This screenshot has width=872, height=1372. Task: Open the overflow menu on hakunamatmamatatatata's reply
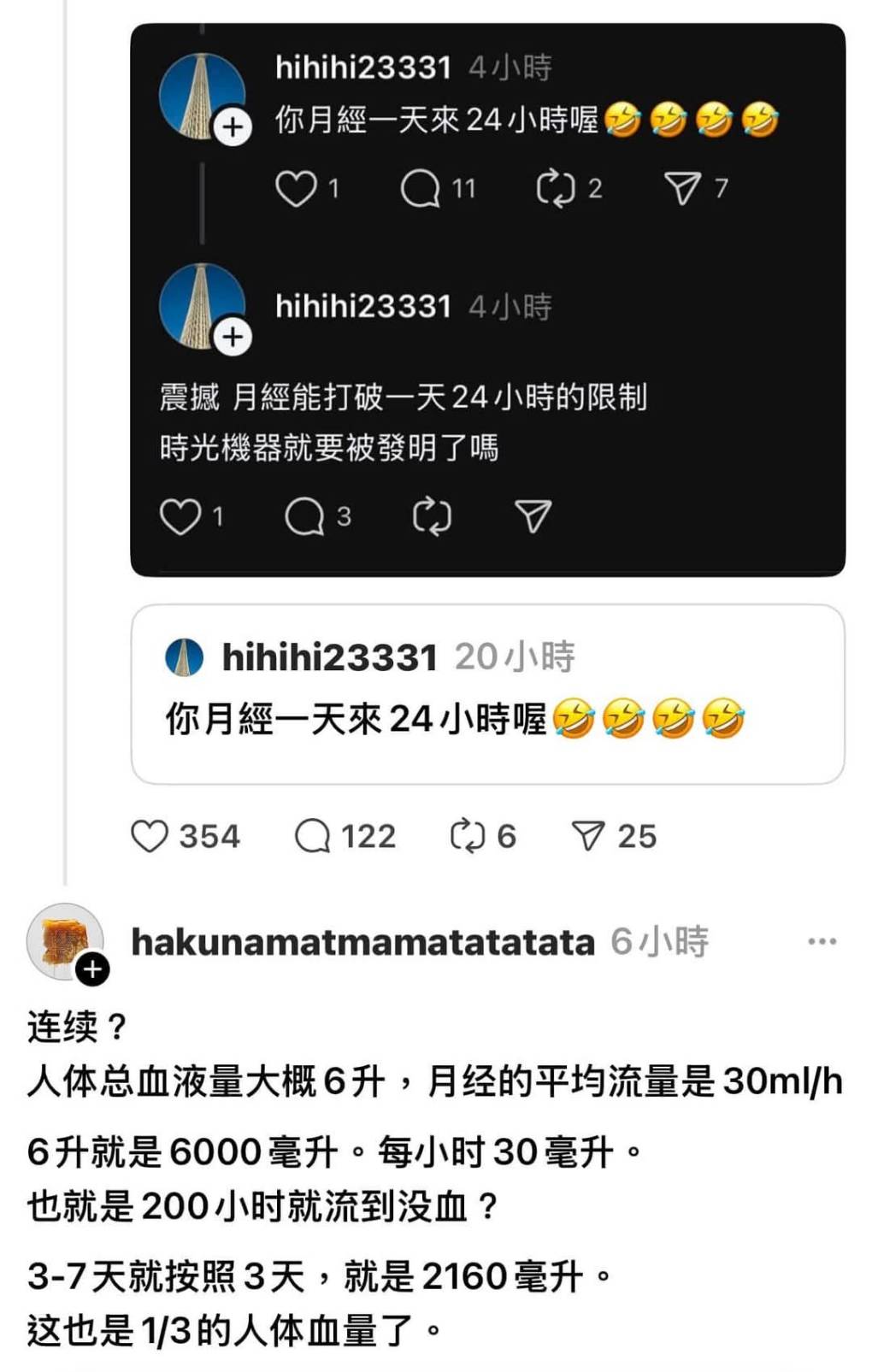point(822,942)
